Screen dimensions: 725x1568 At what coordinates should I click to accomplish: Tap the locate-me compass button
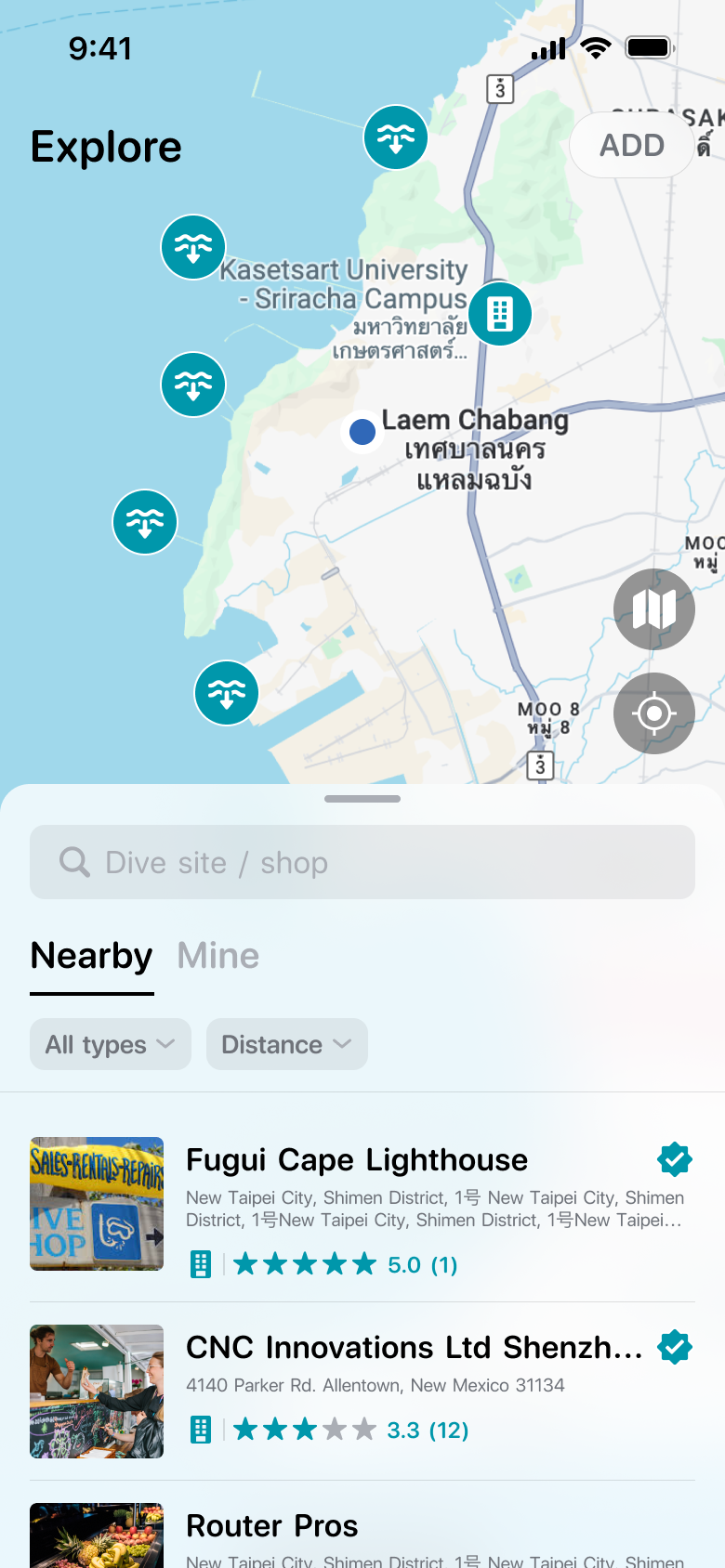pyautogui.click(x=654, y=713)
